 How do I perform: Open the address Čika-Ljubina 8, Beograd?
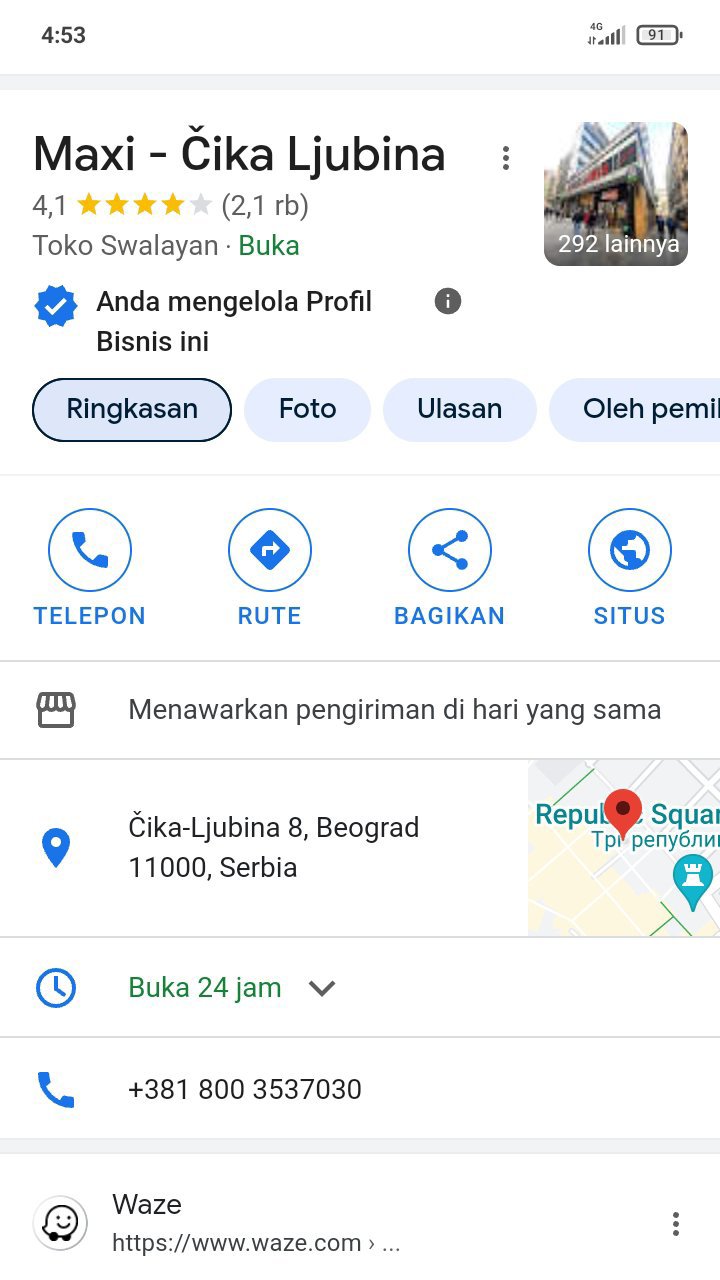click(x=273, y=847)
